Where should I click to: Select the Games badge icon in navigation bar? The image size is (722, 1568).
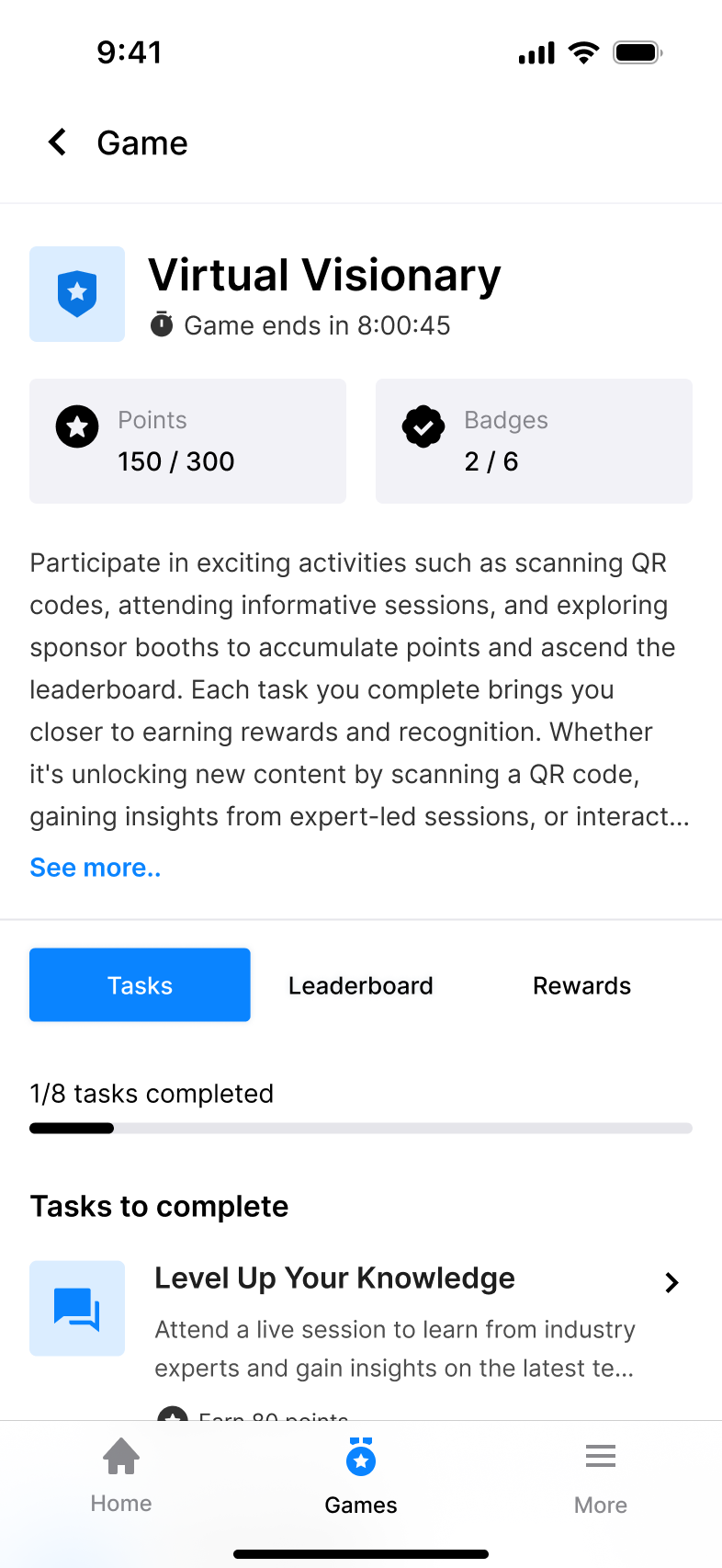click(x=360, y=1457)
